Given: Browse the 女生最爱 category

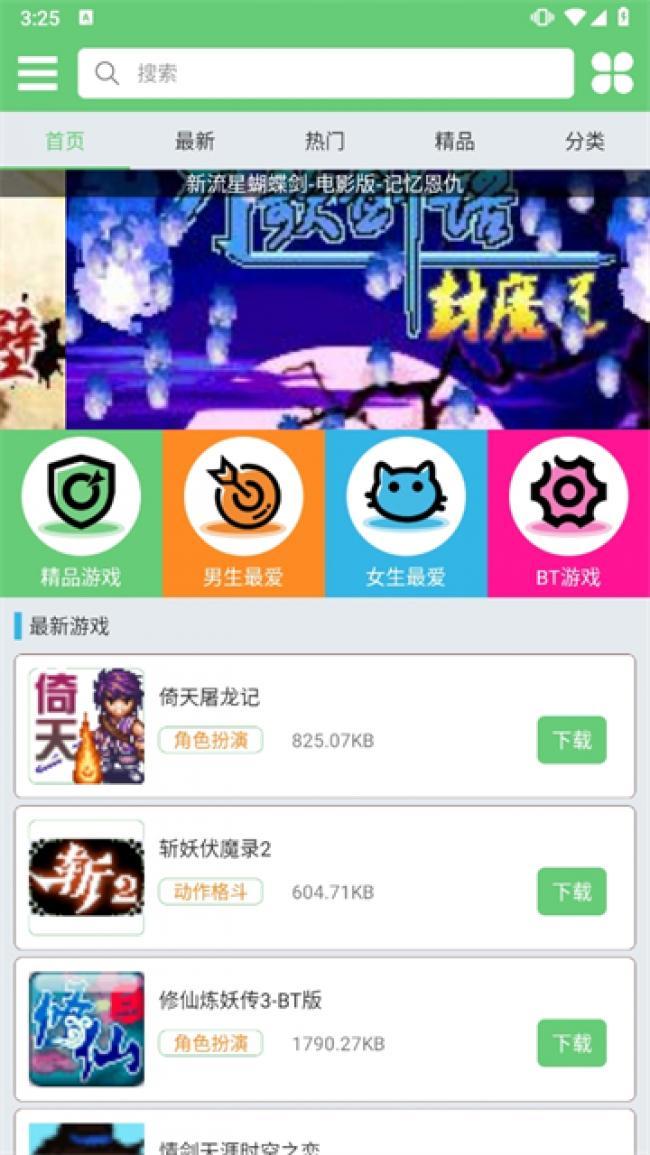Looking at the screenshot, I should [405, 513].
